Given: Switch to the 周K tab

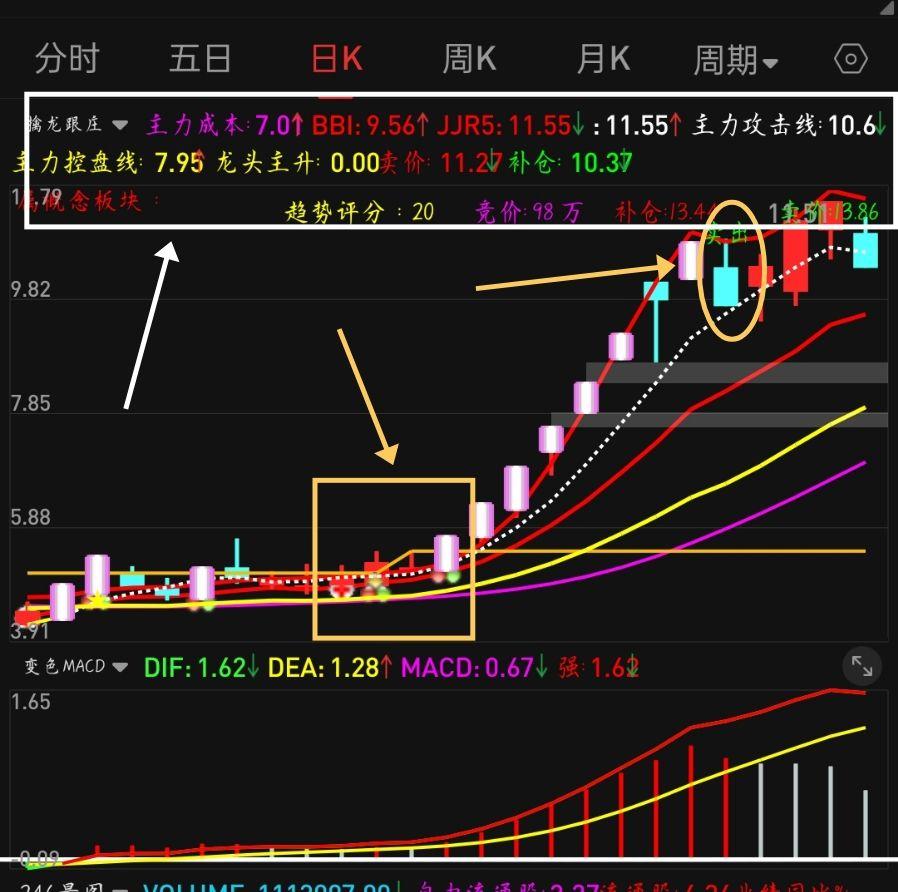Looking at the screenshot, I should click(x=469, y=59).
